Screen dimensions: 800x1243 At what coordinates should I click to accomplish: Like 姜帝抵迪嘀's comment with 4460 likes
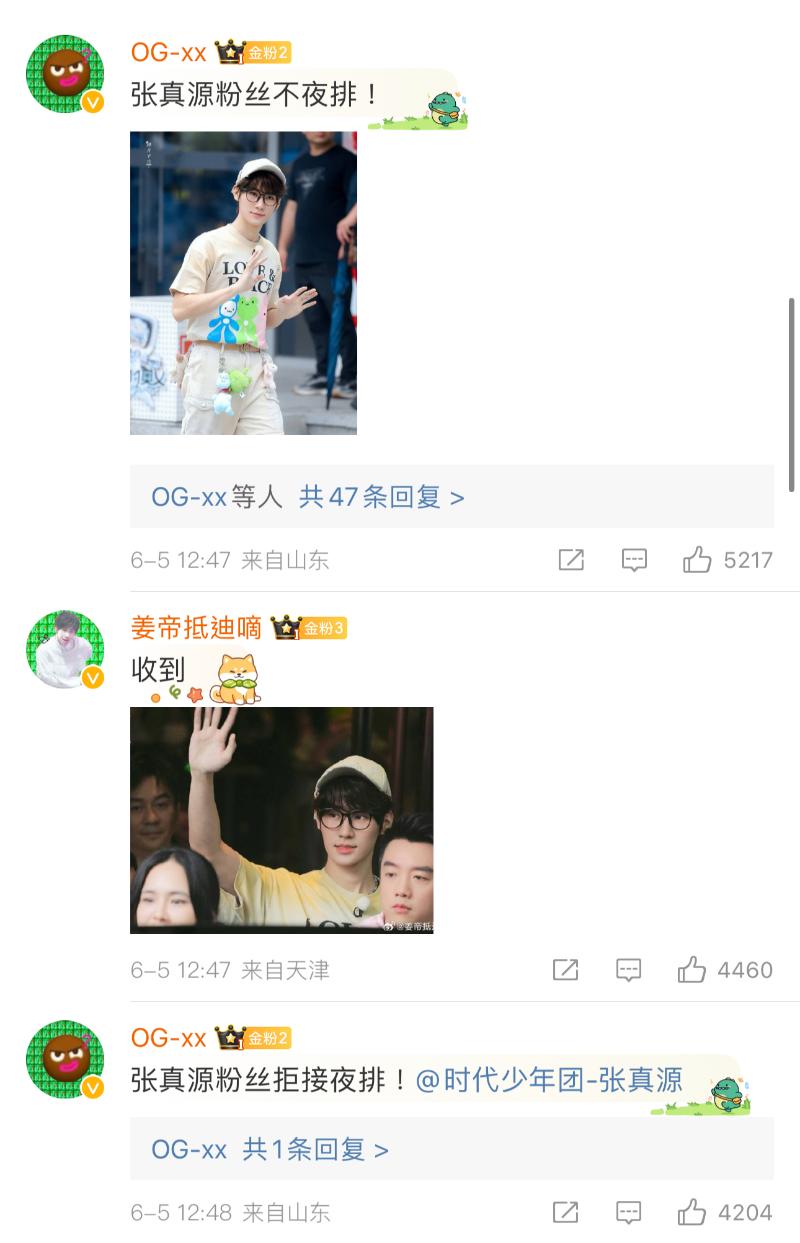692,970
